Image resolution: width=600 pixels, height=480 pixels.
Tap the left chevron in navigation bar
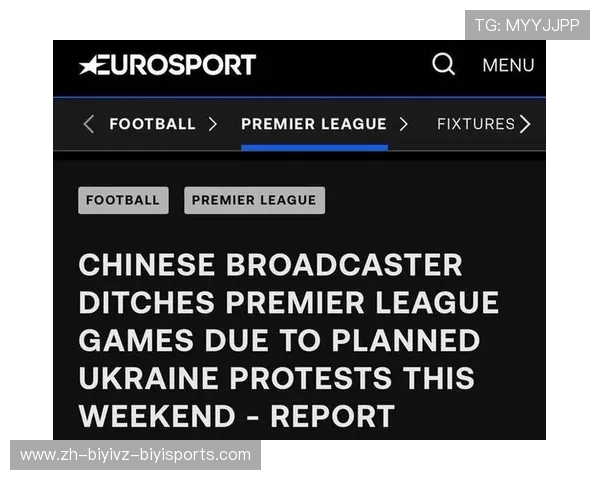tap(88, 124)
